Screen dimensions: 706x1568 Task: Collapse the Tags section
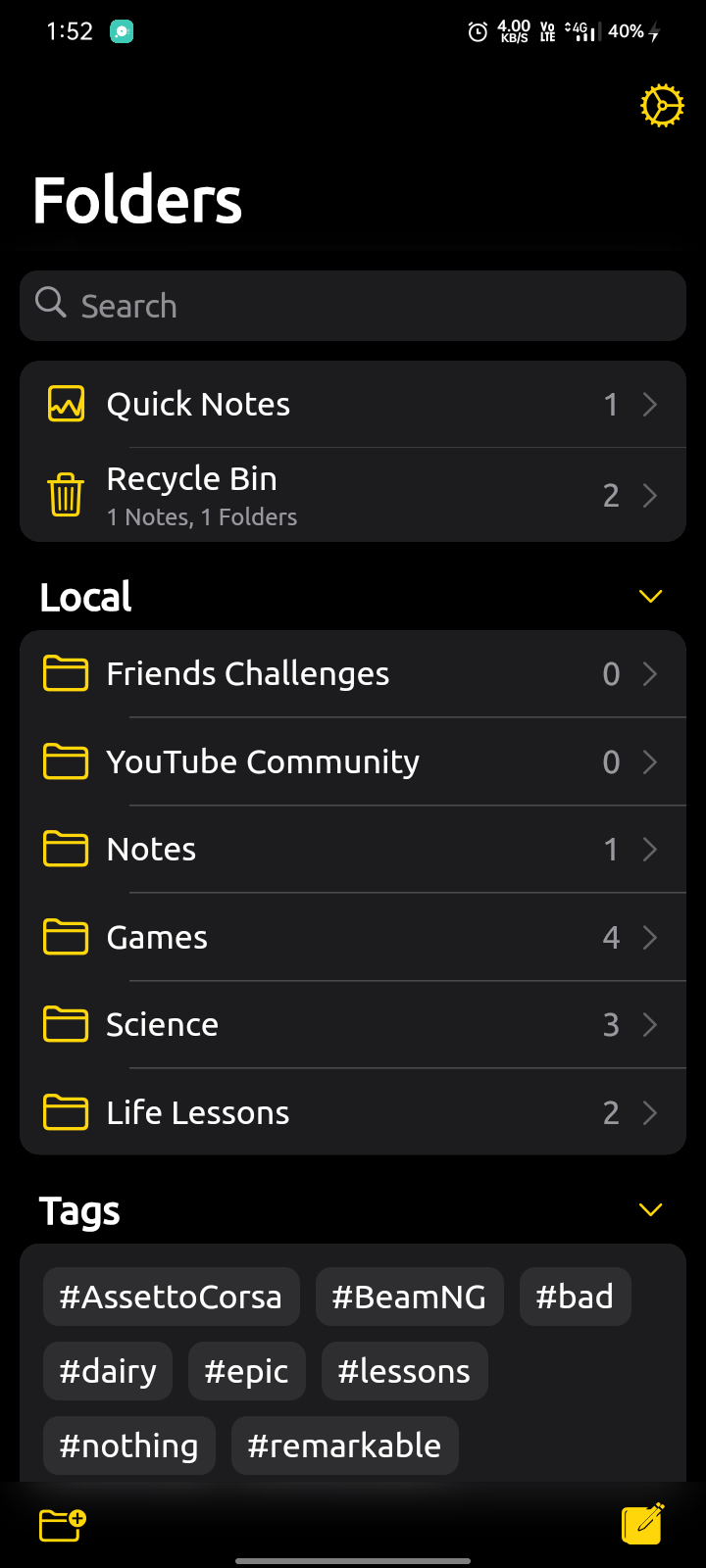click(x=650, y=1210)
